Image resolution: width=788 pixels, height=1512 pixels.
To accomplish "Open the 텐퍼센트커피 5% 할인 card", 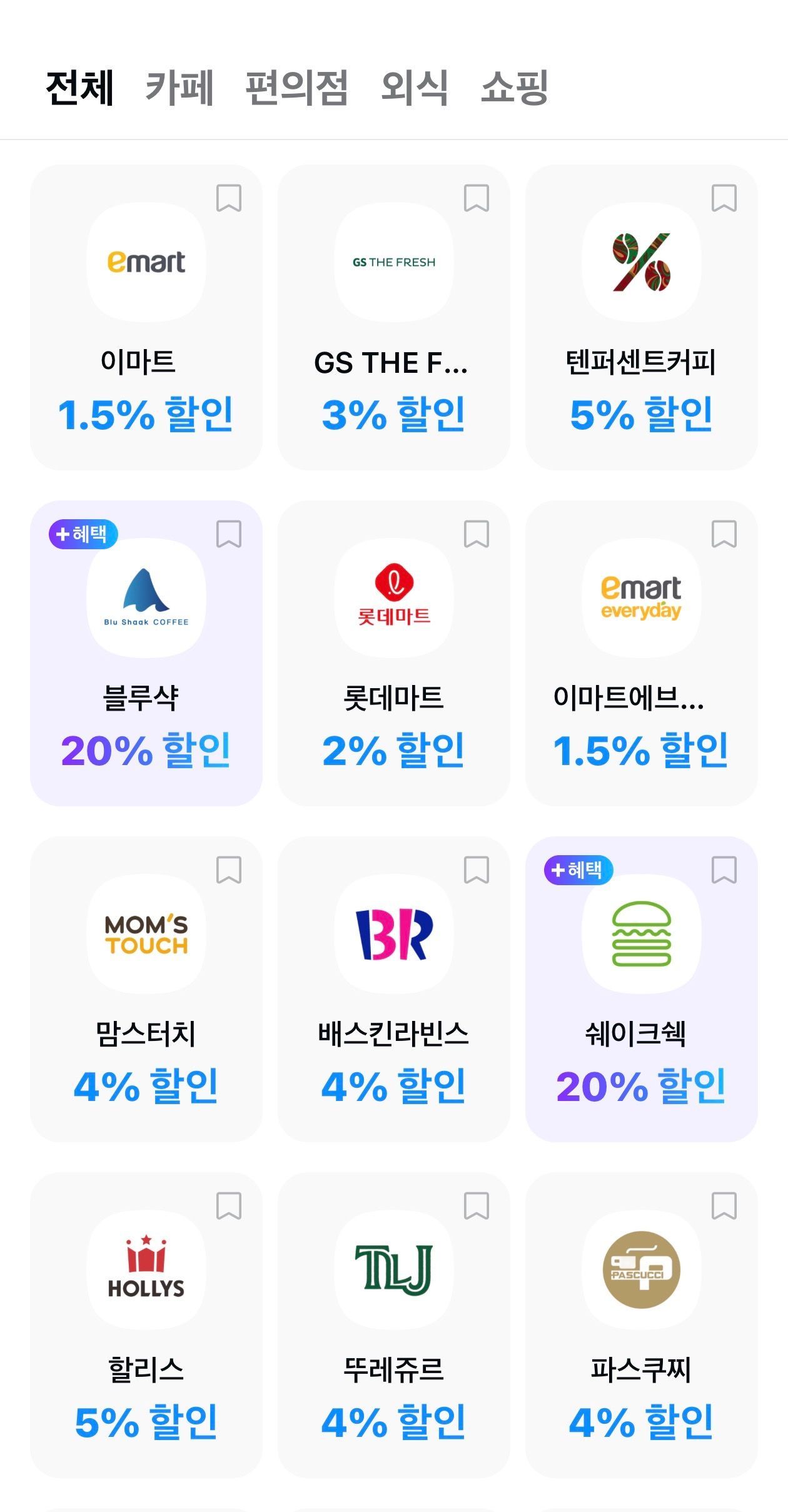I will (x=642, y=317).
